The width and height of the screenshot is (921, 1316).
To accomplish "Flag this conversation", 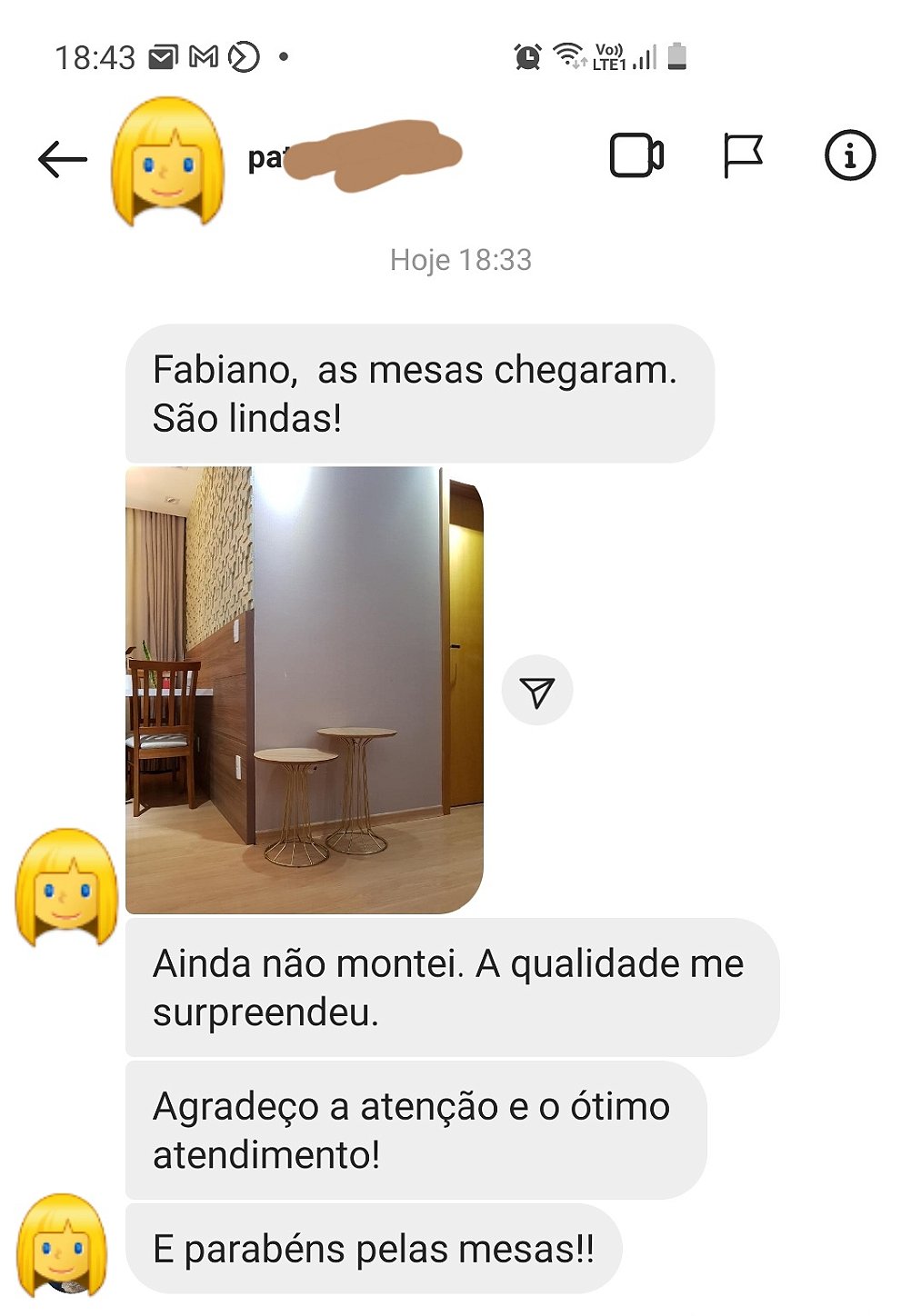I will tap(742, 156).
